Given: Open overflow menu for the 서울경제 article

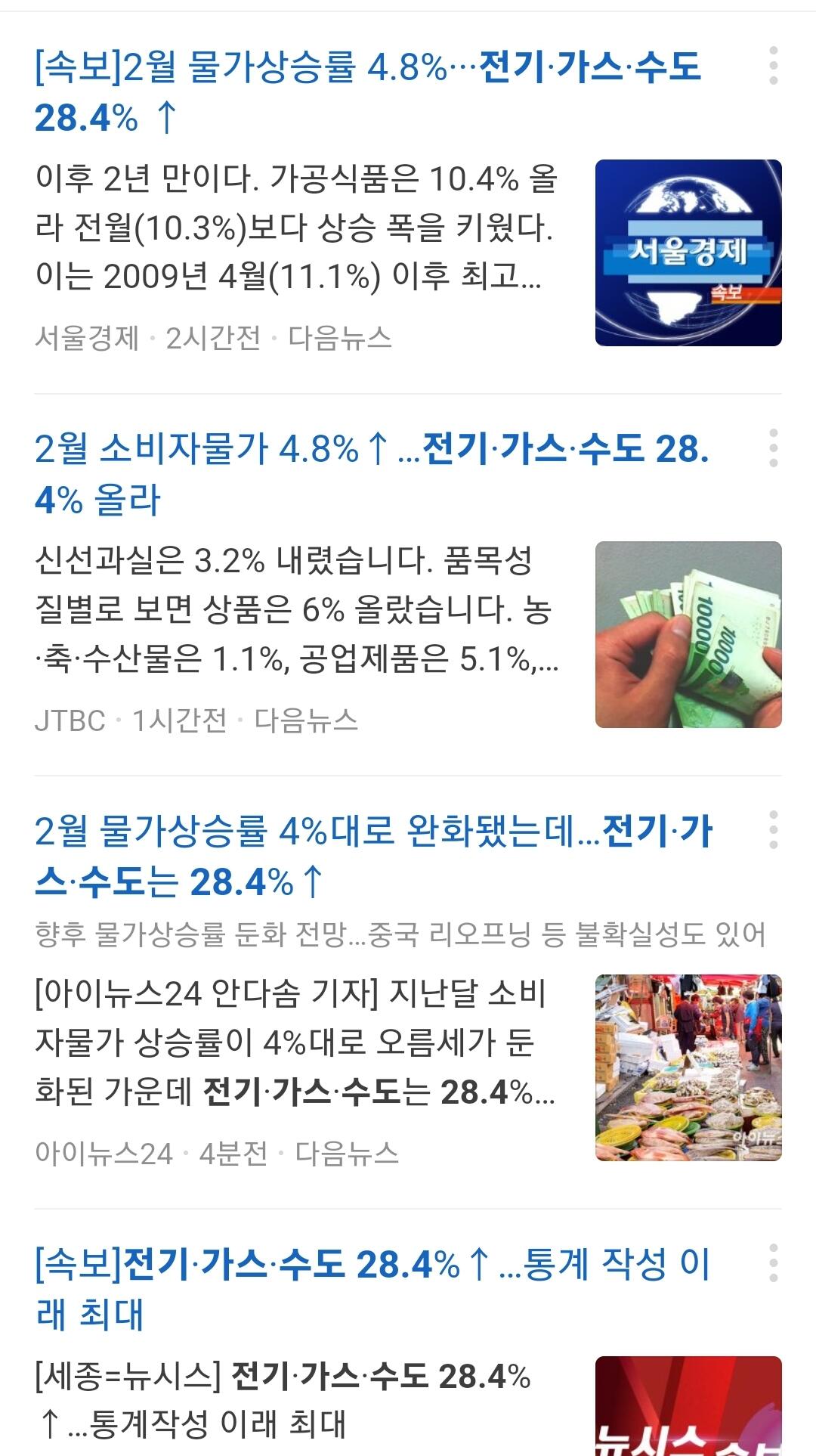Looking at the screenshot, I should pyautogui.click(x=773, y=66).
